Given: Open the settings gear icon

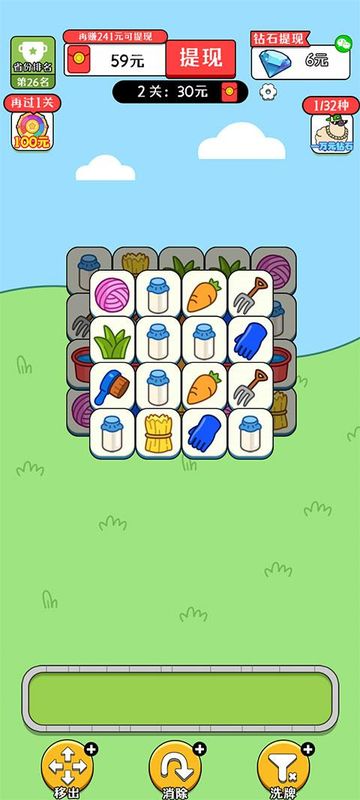Looking at the screenshot, I should pyautogui.click(x=268, y=92).
